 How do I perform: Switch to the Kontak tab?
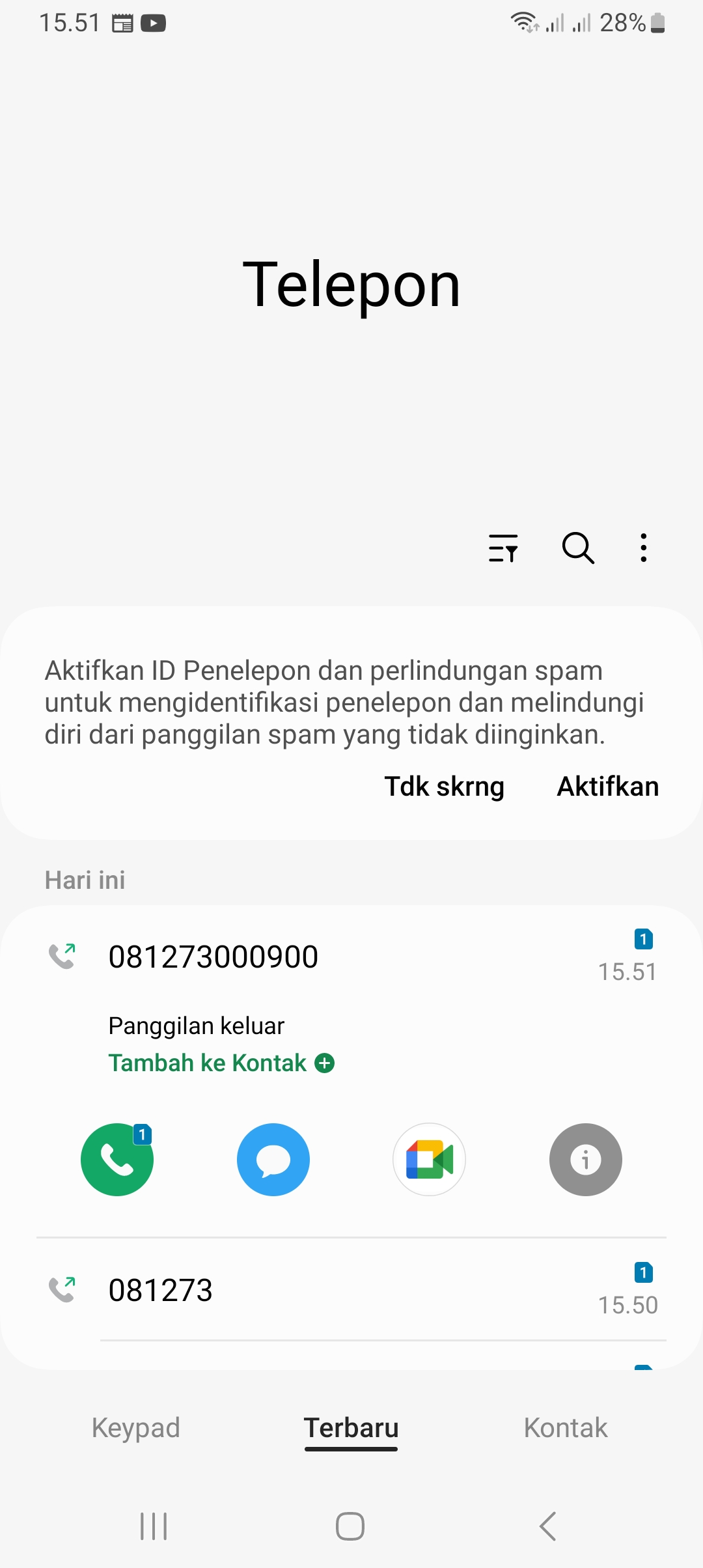[x=566, y=1427]
